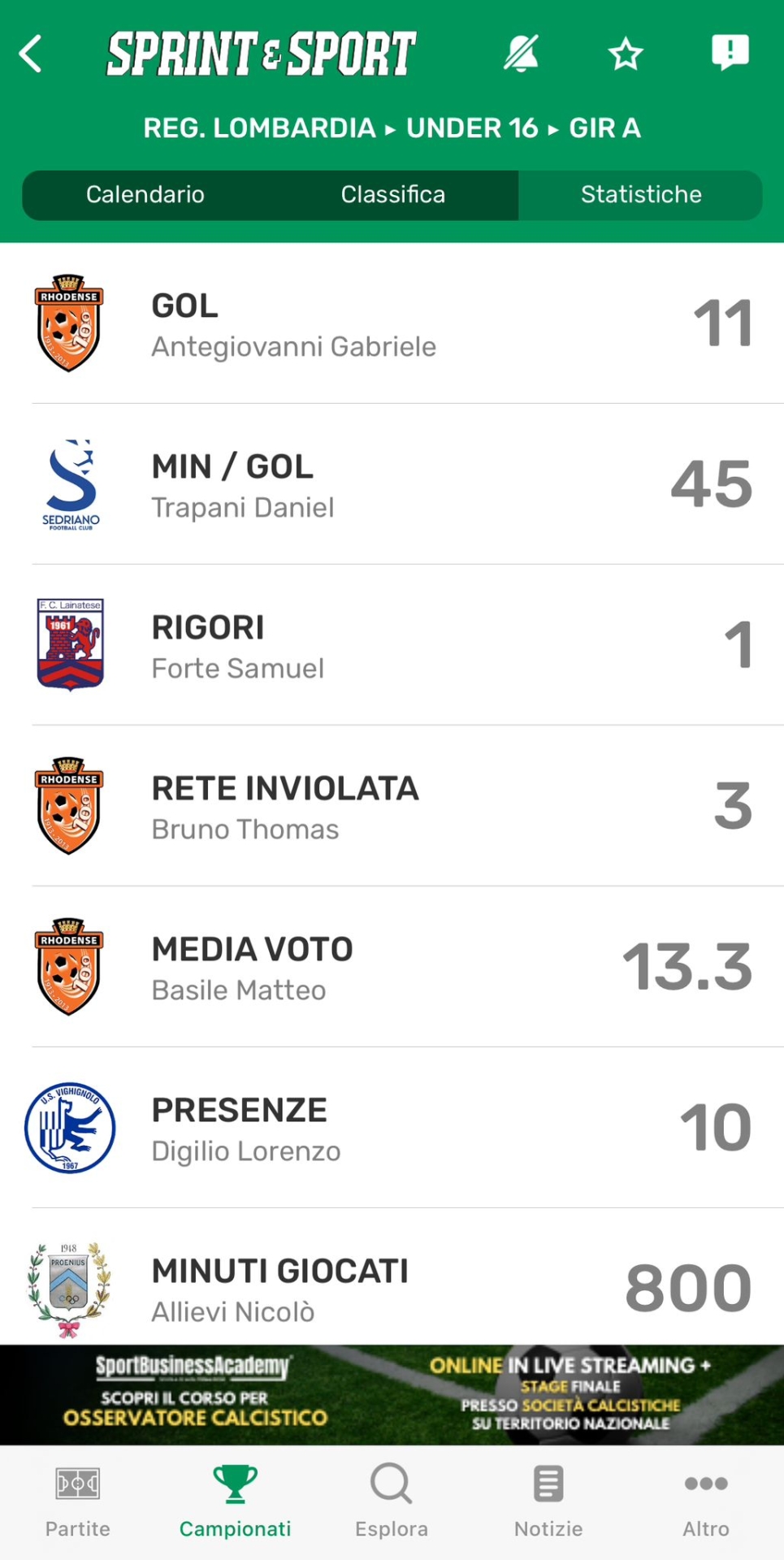Go back using the header arrow
This screenshot has height=1560, width=784.
click(x=31, y=54)
